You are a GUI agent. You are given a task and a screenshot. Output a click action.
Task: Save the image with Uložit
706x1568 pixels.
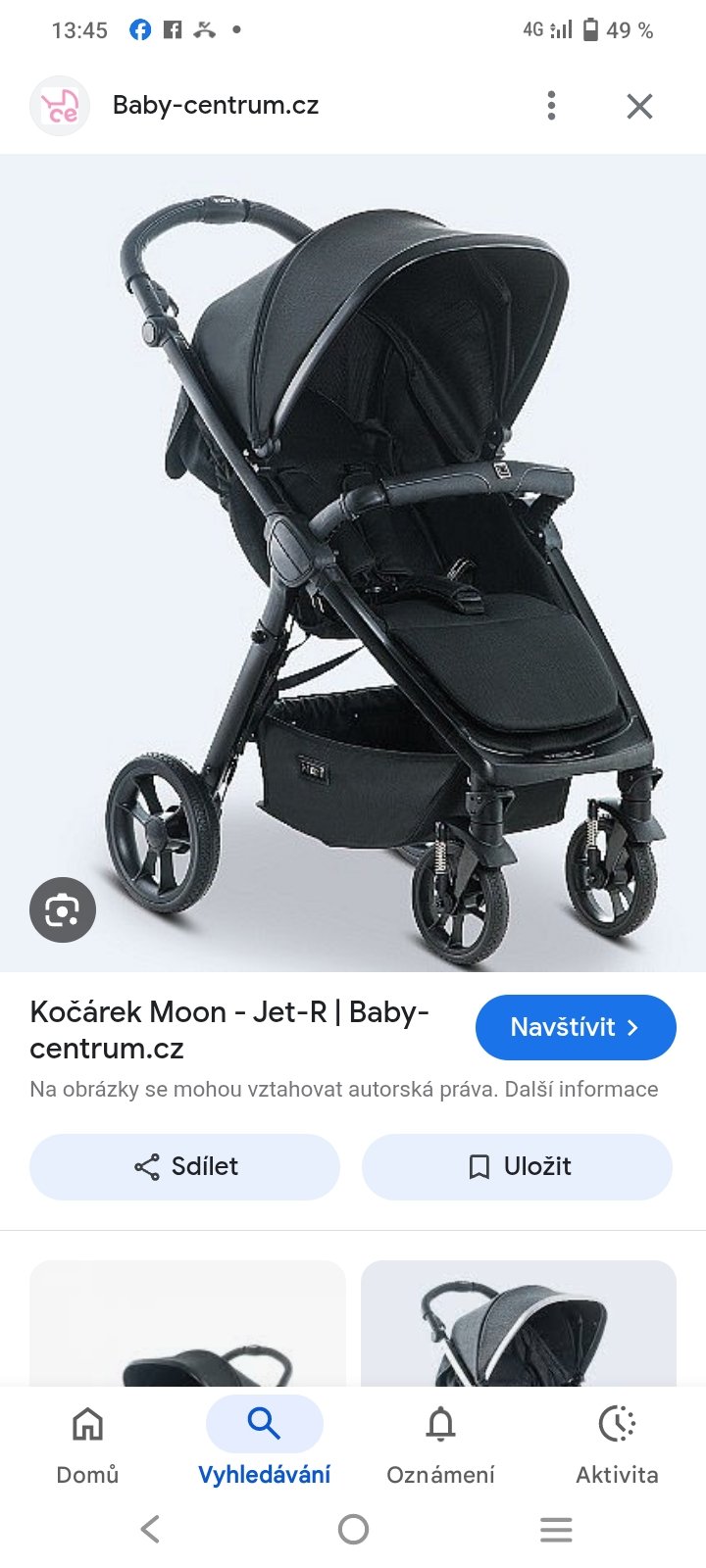click(x=517, y=1166)
